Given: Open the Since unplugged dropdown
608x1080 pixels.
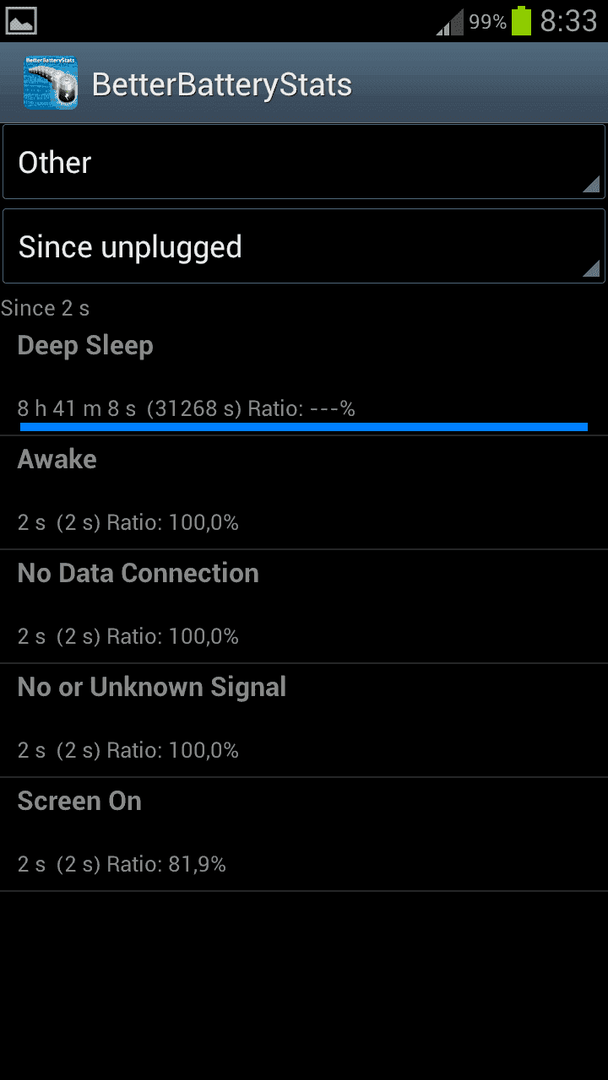Looking at the screenshot, I should click(x=304, y=247).
